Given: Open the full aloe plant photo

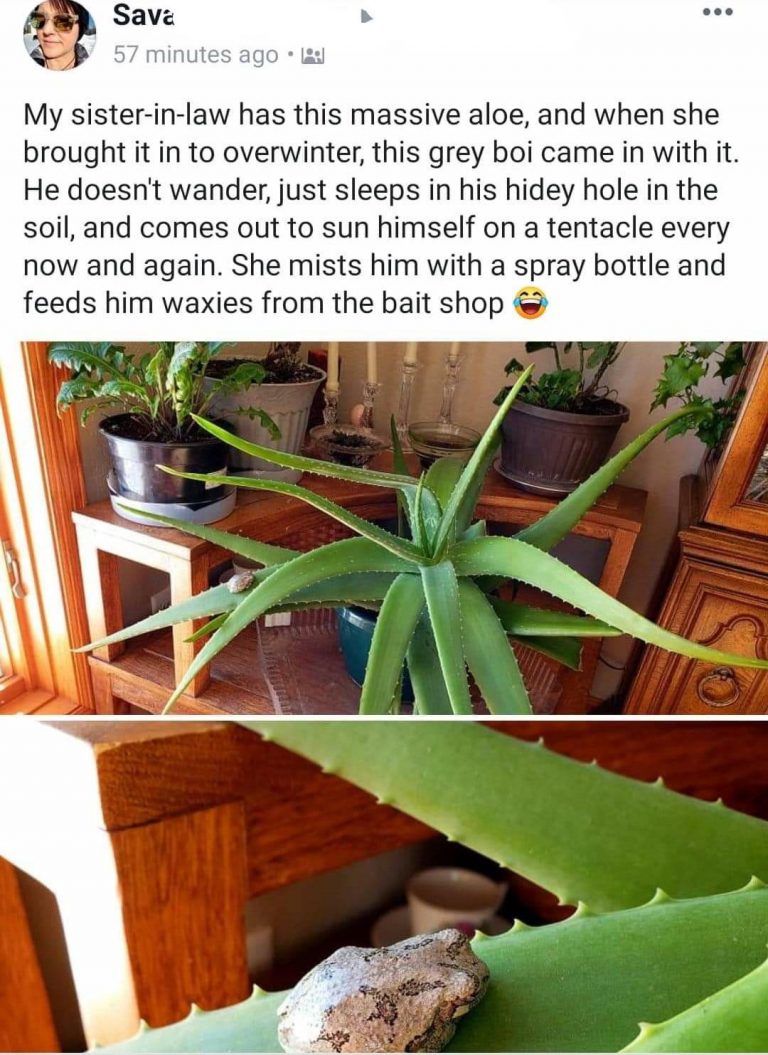Looking at the screenshot, I should (384, 527).
